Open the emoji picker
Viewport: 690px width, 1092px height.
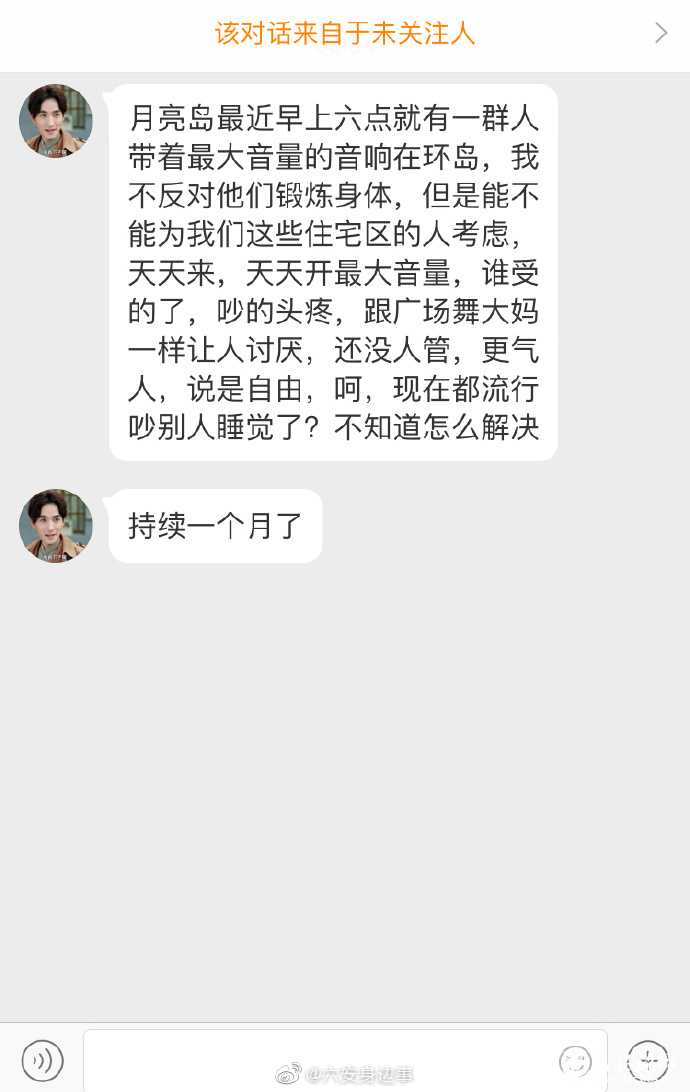575,1060
